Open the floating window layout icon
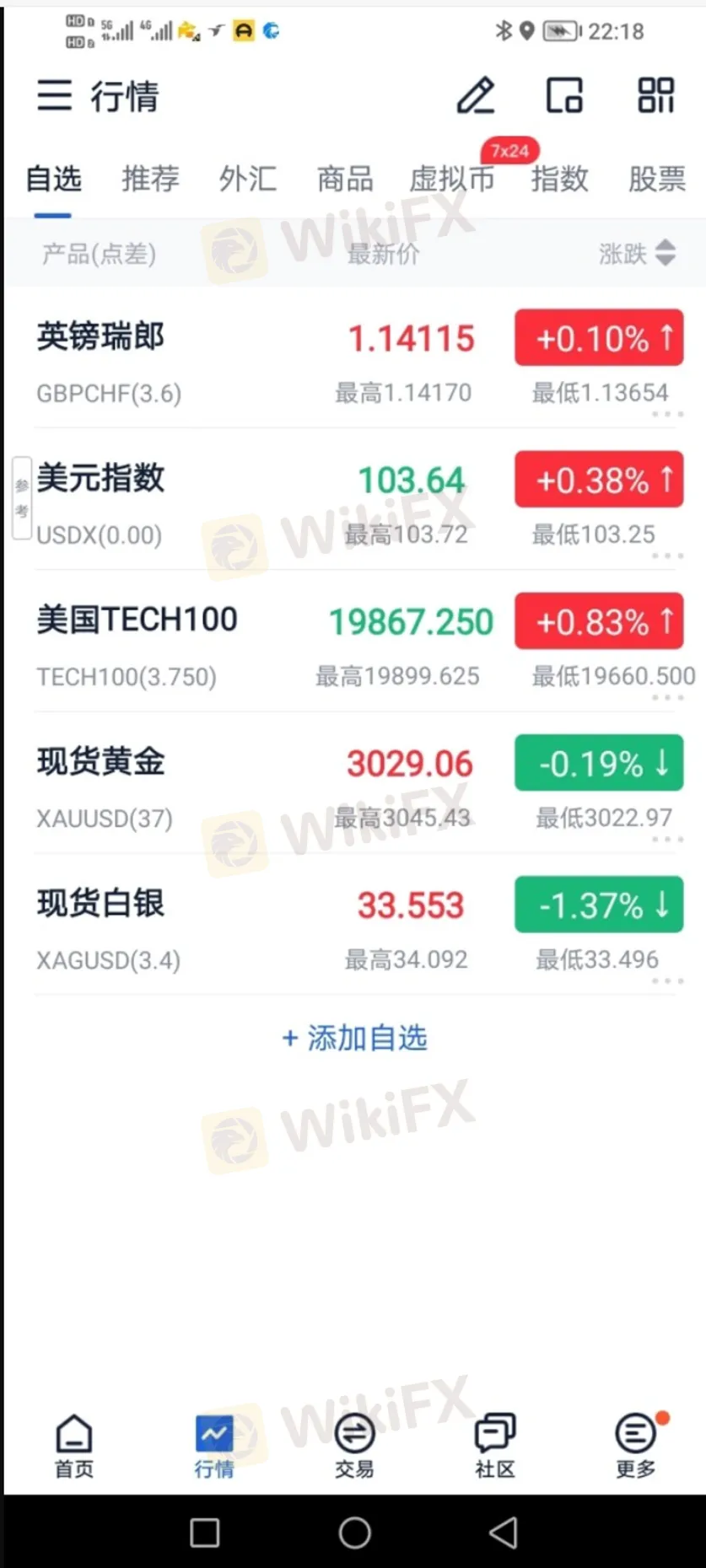Screen dimensions: 706x1568 pyautogui.click(x=564, y=95)
